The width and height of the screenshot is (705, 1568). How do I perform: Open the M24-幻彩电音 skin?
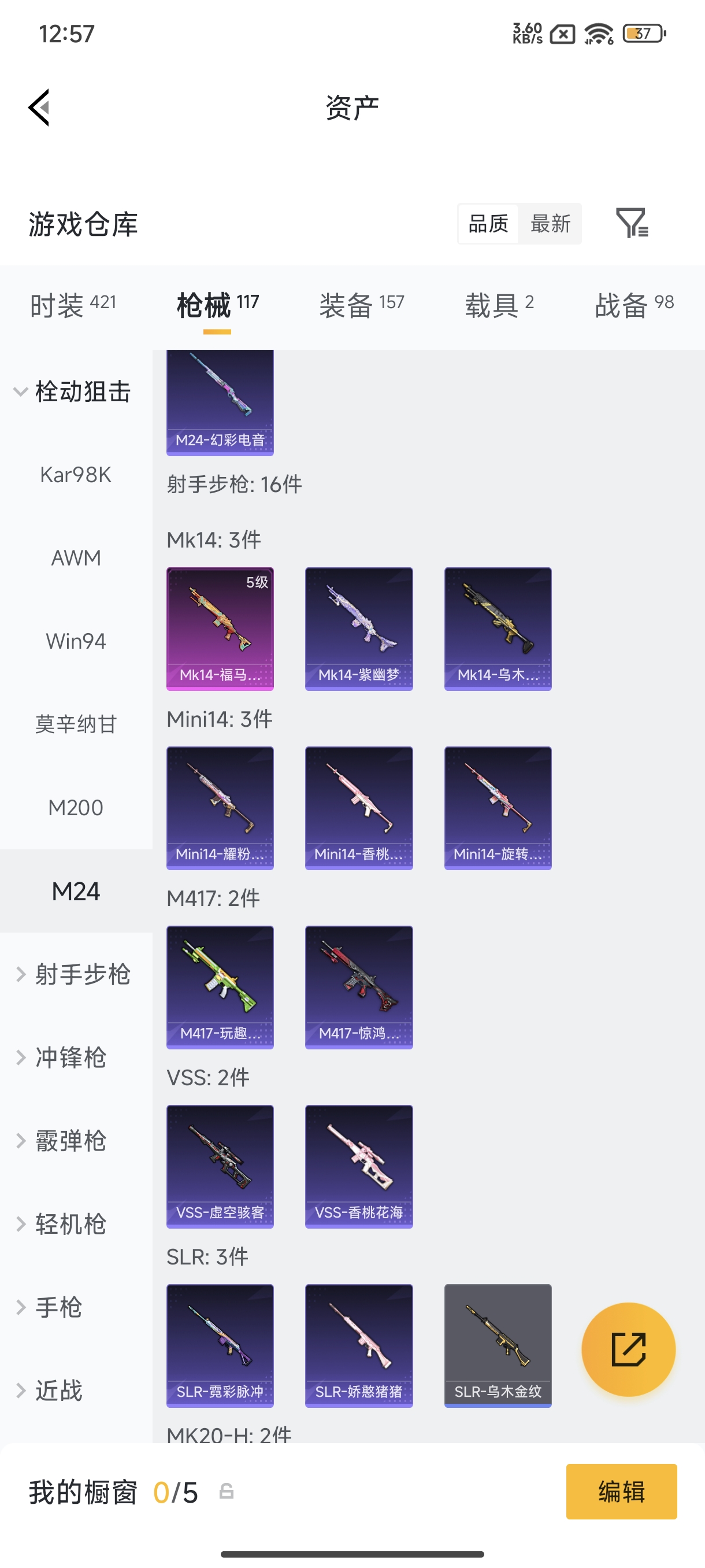220,402
